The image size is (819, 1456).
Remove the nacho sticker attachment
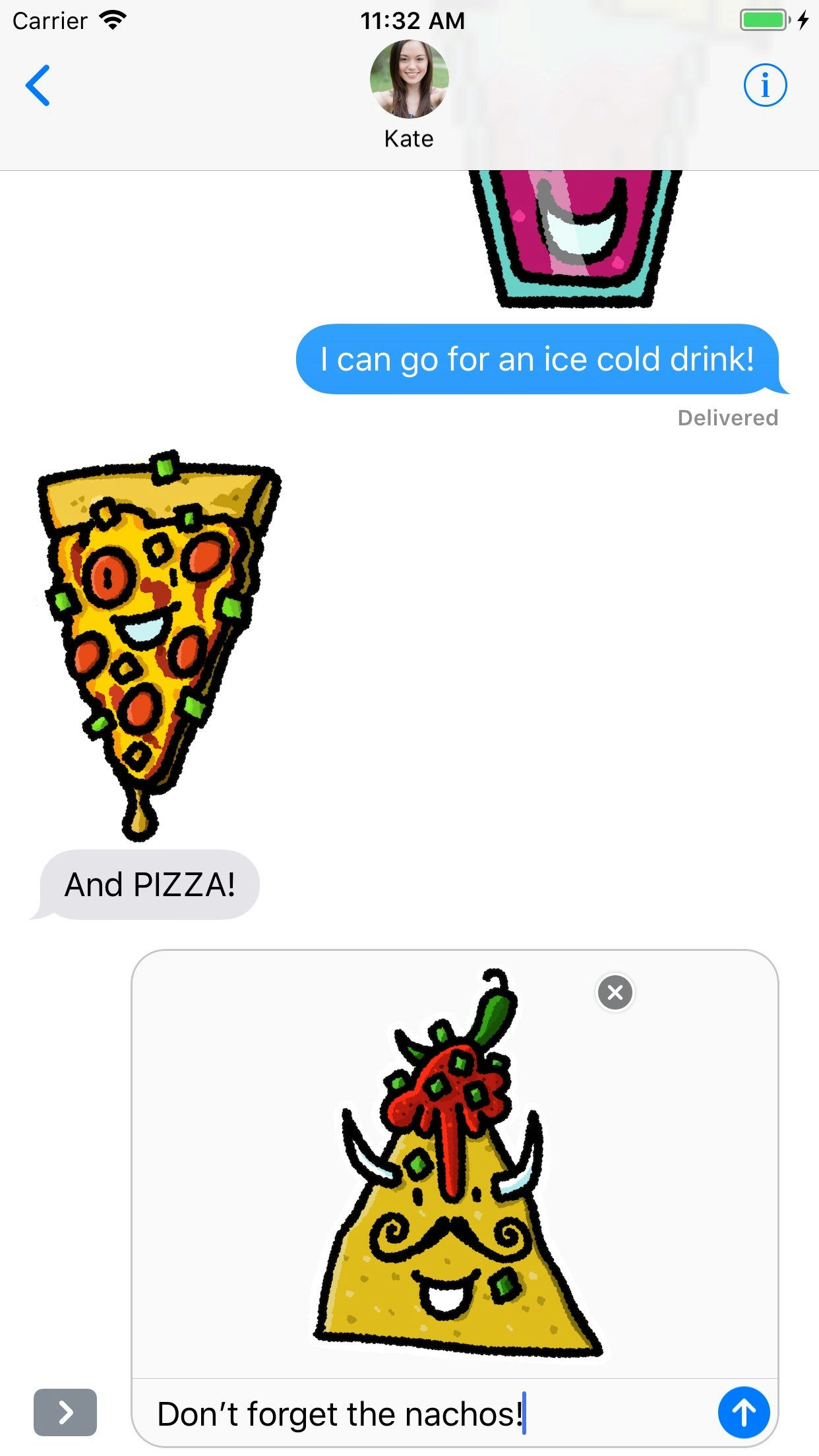(615, 992)
